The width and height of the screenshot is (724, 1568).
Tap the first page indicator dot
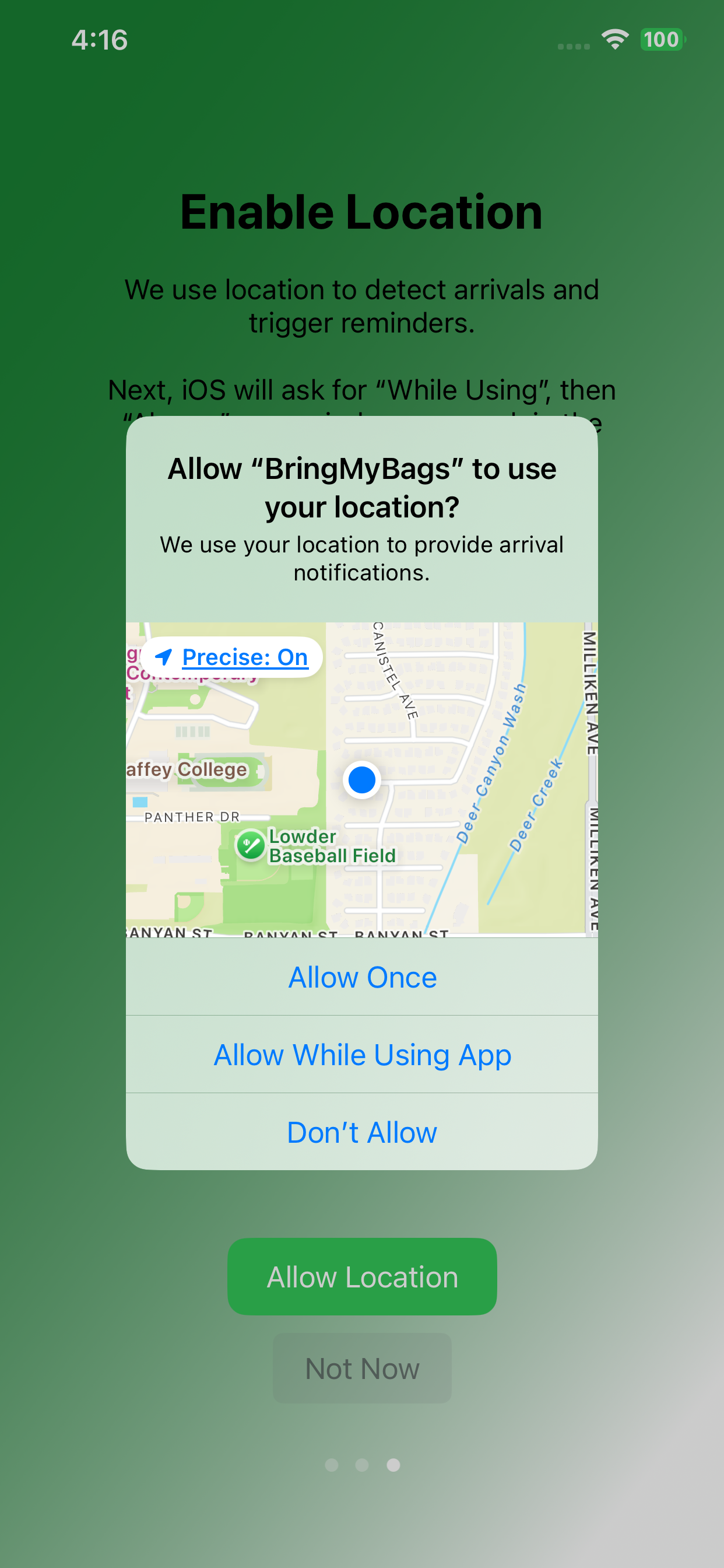(x=333, y=1466)
